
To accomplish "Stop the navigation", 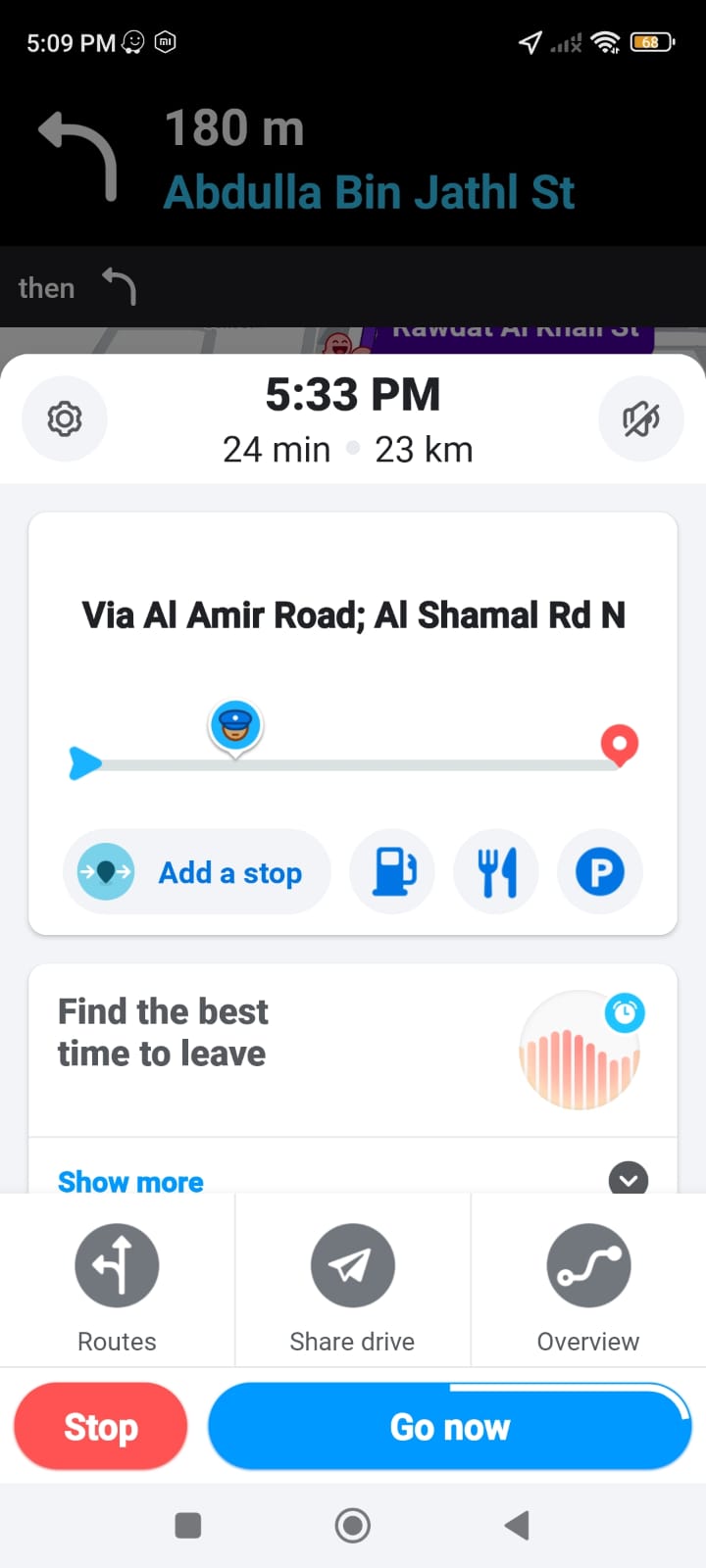I will [x=101, y=1427].
